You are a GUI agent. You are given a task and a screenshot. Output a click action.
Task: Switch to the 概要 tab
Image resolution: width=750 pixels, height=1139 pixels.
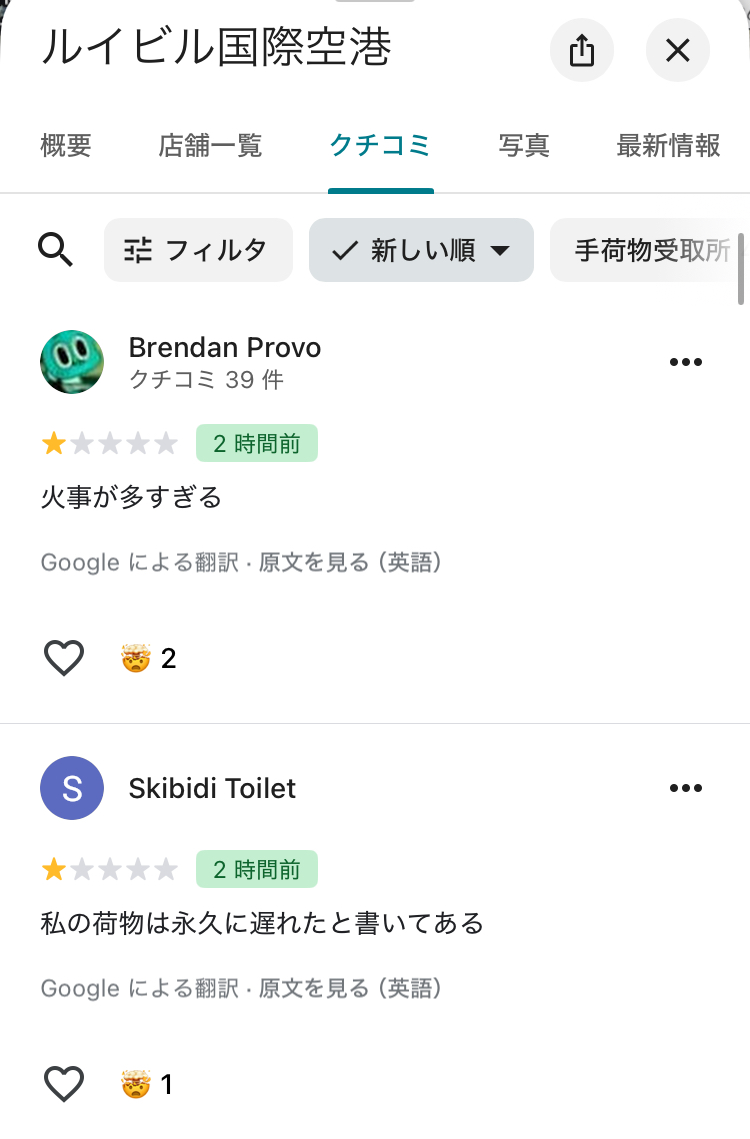click(x=66, y=146)
